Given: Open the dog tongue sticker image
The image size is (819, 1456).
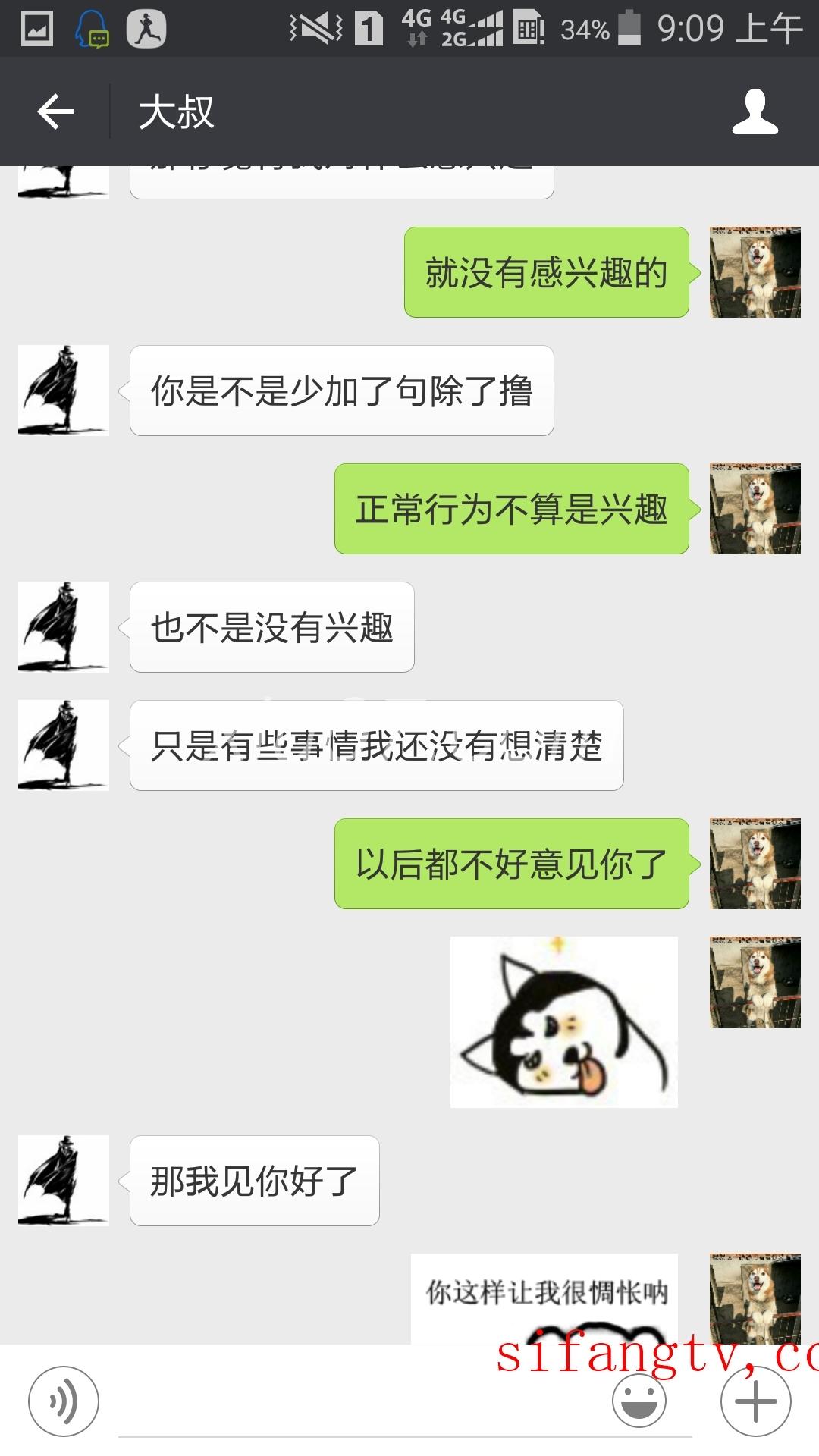Looking at the screenshot, I should [563, 1022].
